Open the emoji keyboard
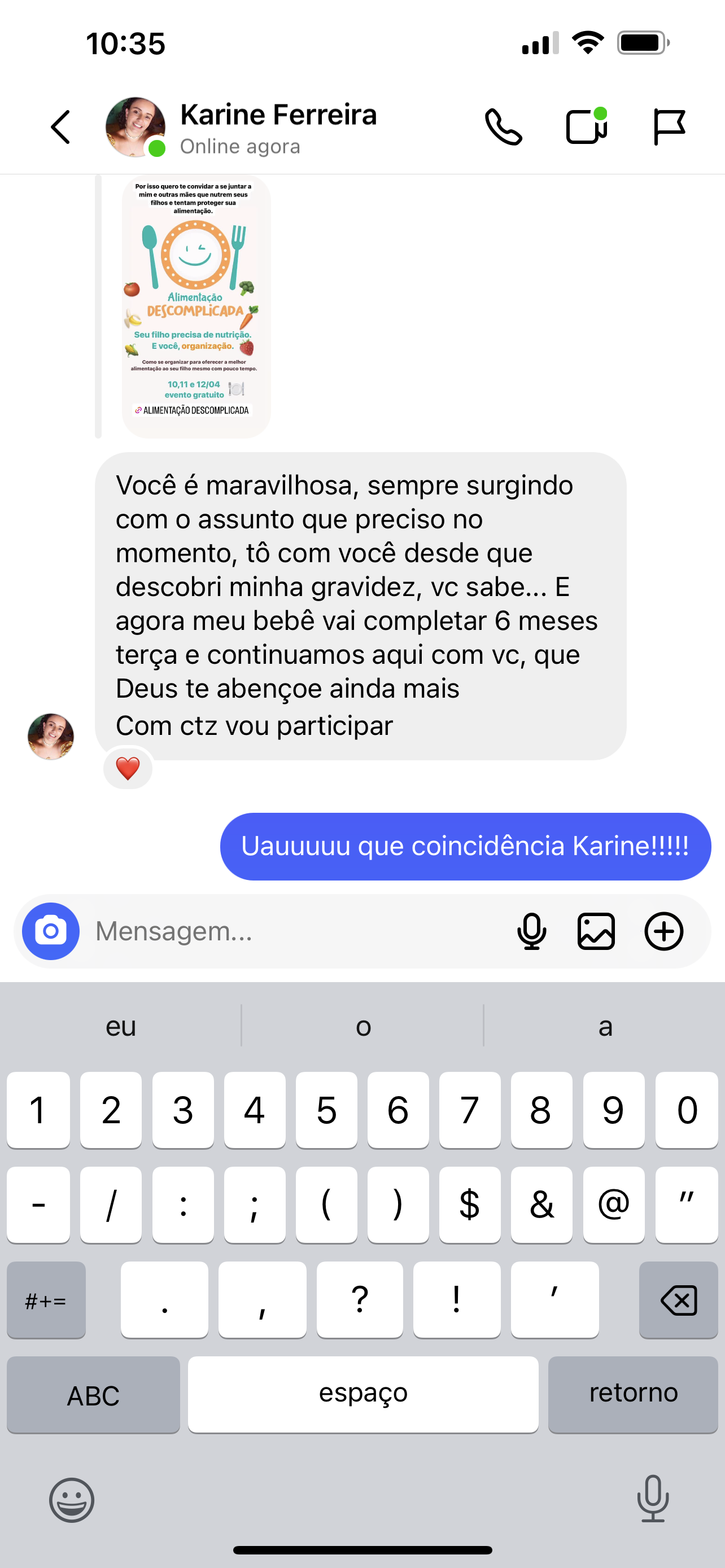 [x=72, y=1499]
